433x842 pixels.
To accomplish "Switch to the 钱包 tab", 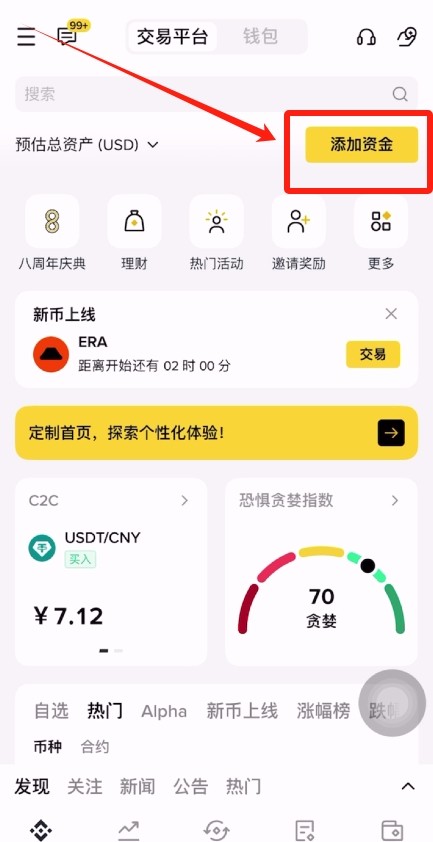I will click(261, 37).
